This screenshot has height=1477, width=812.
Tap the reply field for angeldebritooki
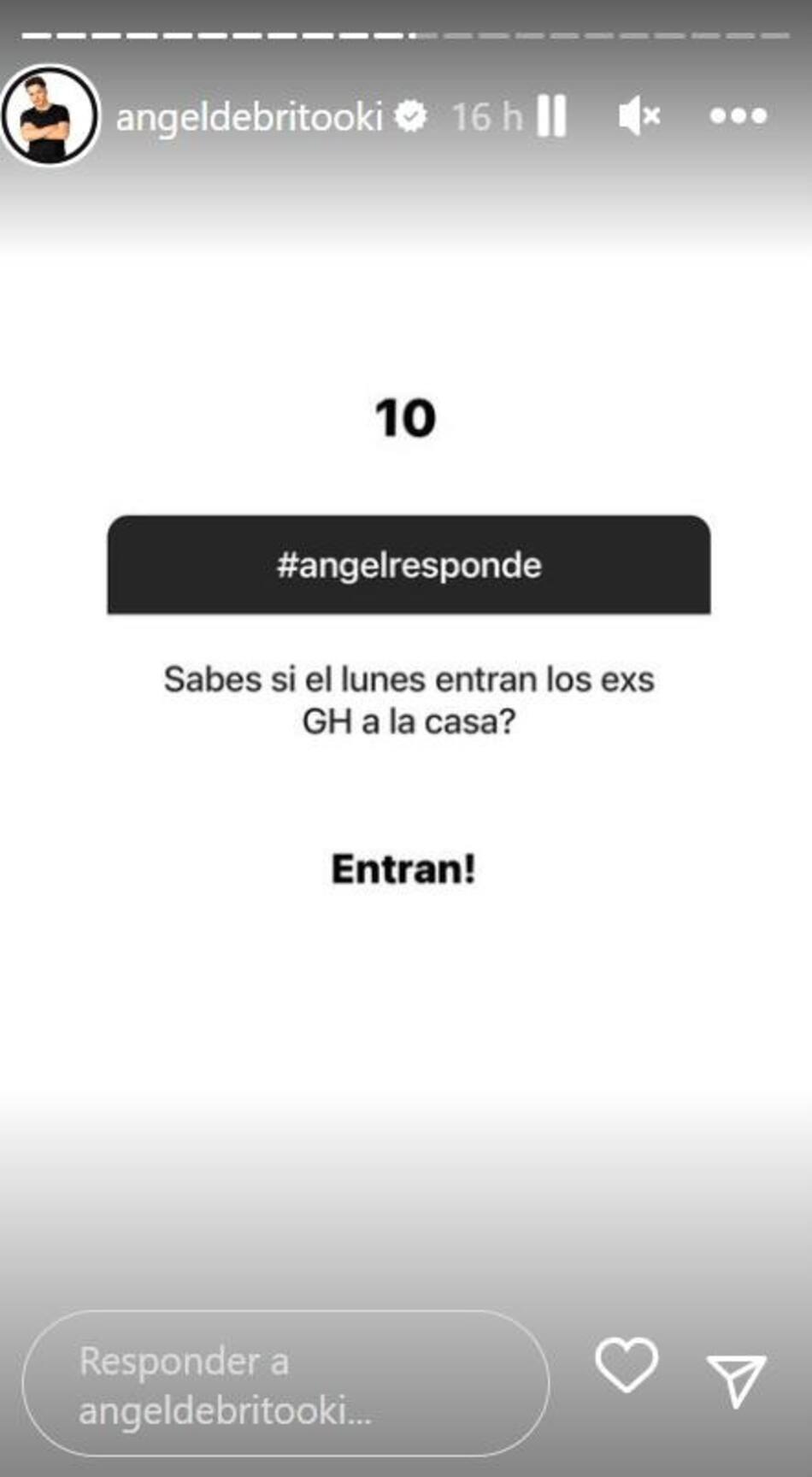[x=285, y=1385]
